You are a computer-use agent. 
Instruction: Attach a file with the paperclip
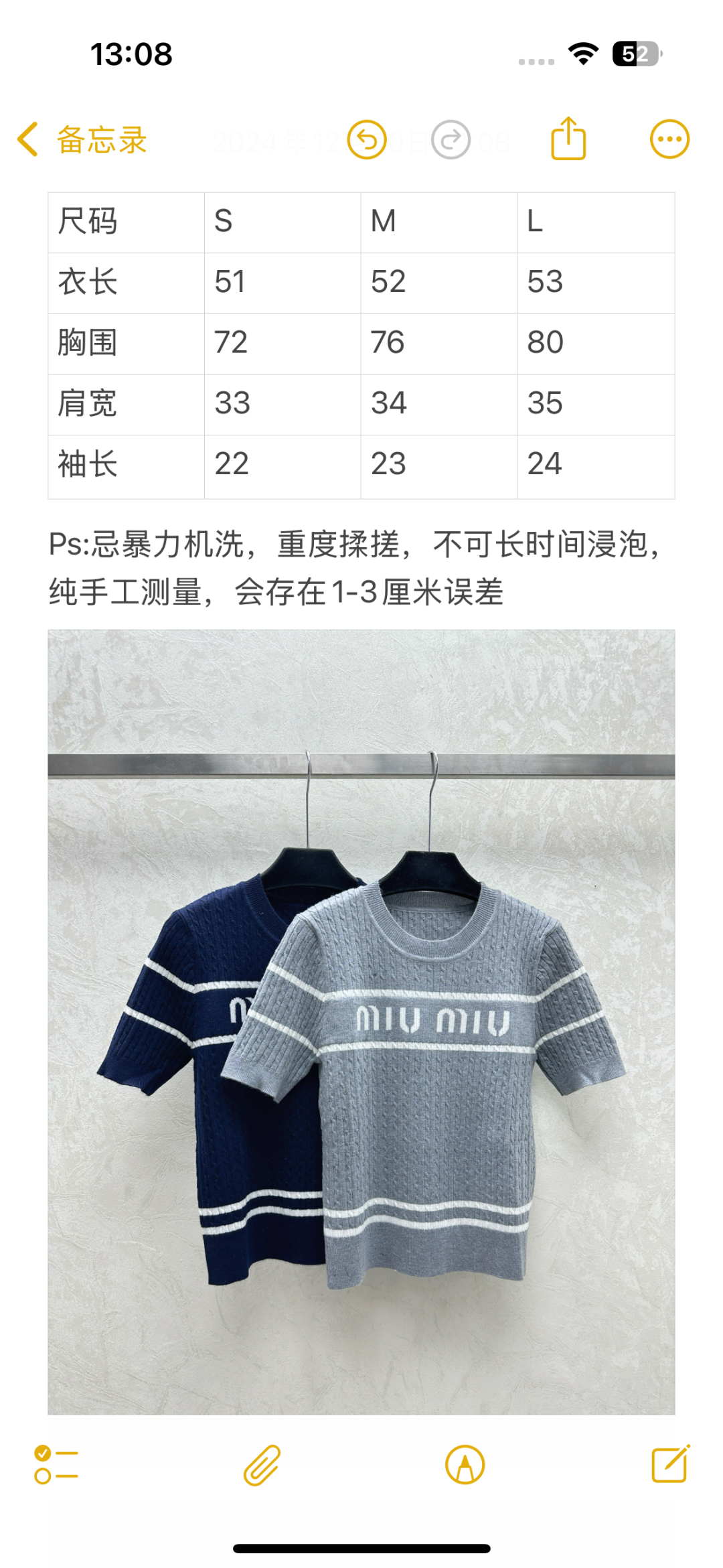pos(262,1465)
